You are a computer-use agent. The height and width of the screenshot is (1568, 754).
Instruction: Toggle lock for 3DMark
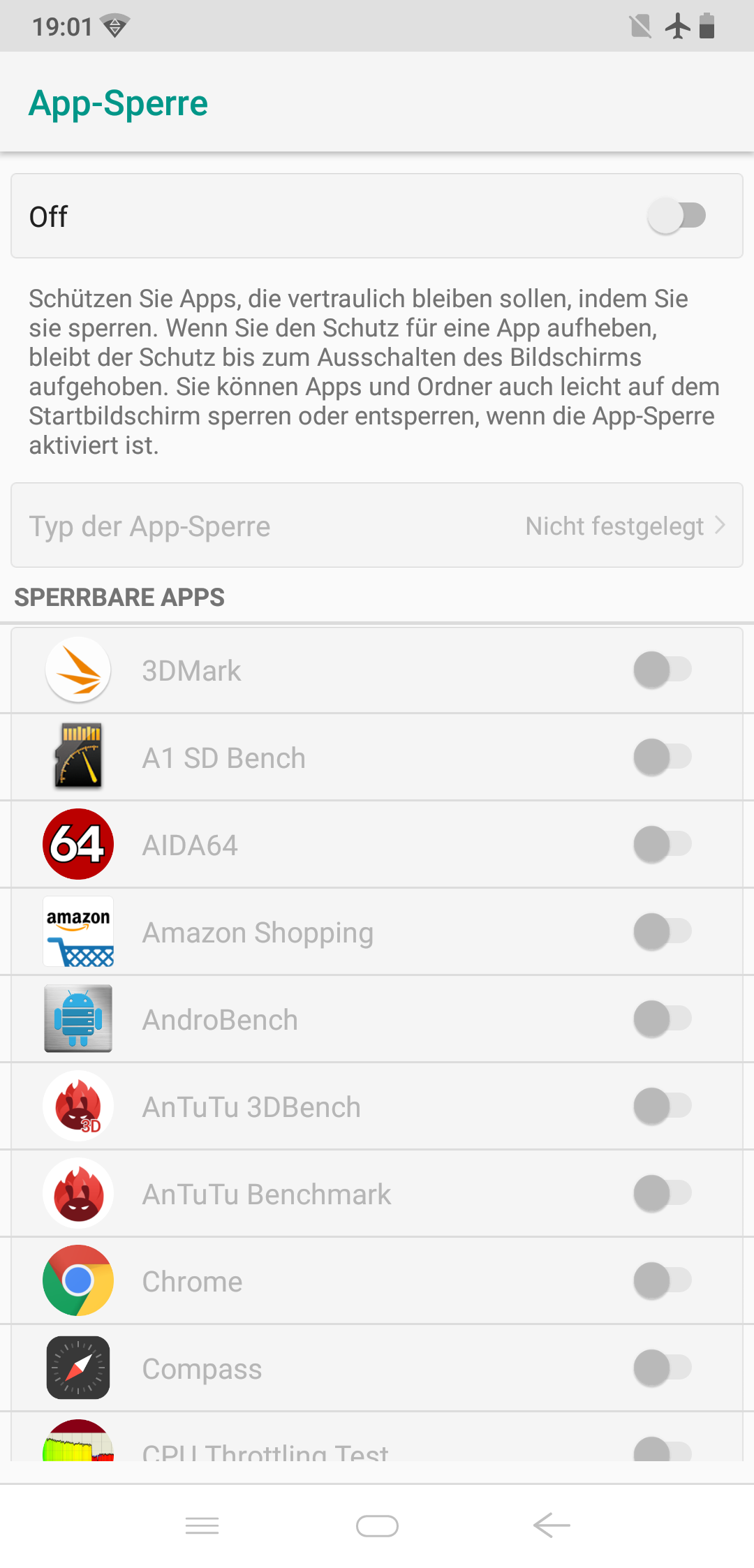click(662, 670)
